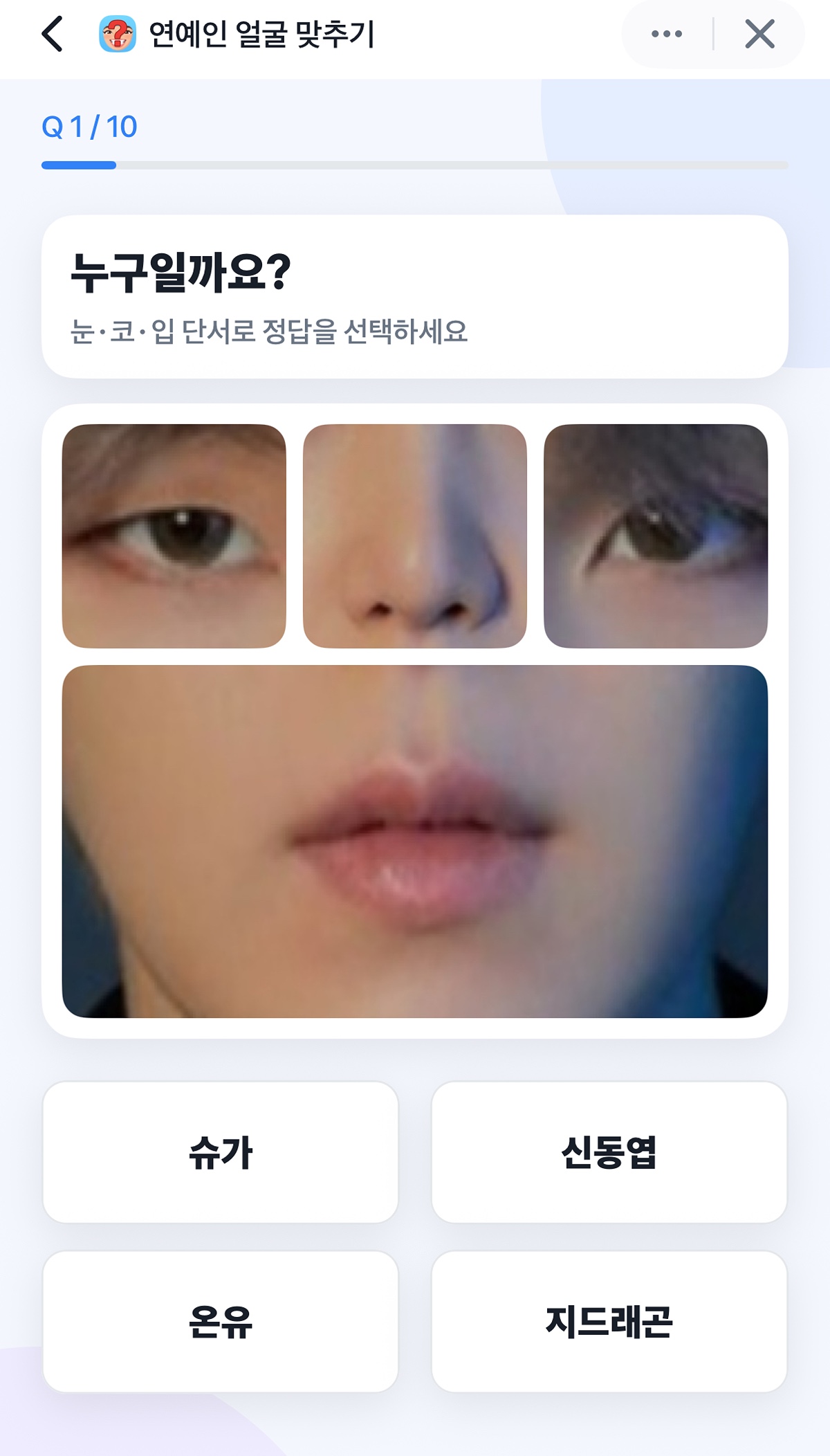This screenshot has height=1456, width=830.
Task: Select the answer 슈가
Action: pos(221,1152)
